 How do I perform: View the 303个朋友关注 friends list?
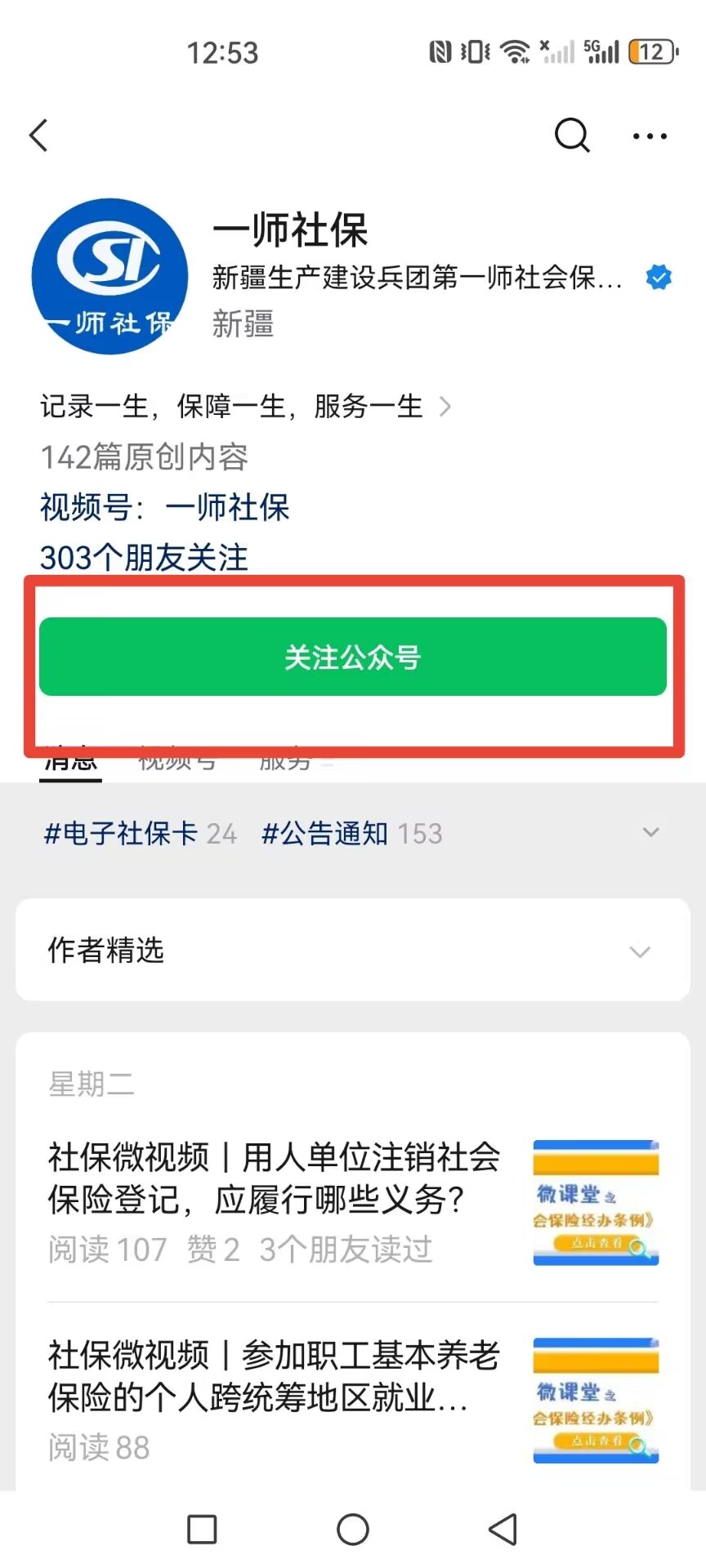click(145, 558)
